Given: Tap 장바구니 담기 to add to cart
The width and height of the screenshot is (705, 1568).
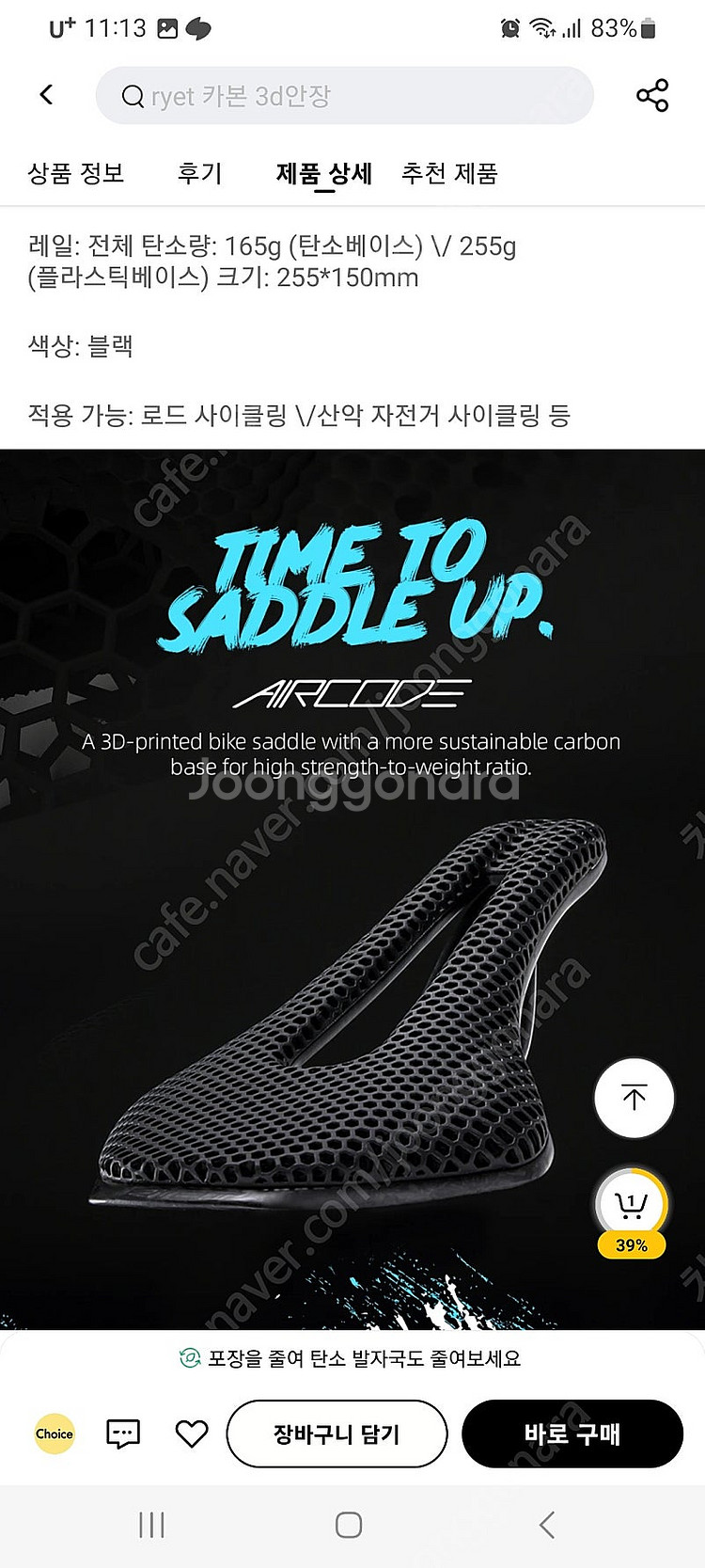Looking at the screenshot, I should [x=337, y=1434].
